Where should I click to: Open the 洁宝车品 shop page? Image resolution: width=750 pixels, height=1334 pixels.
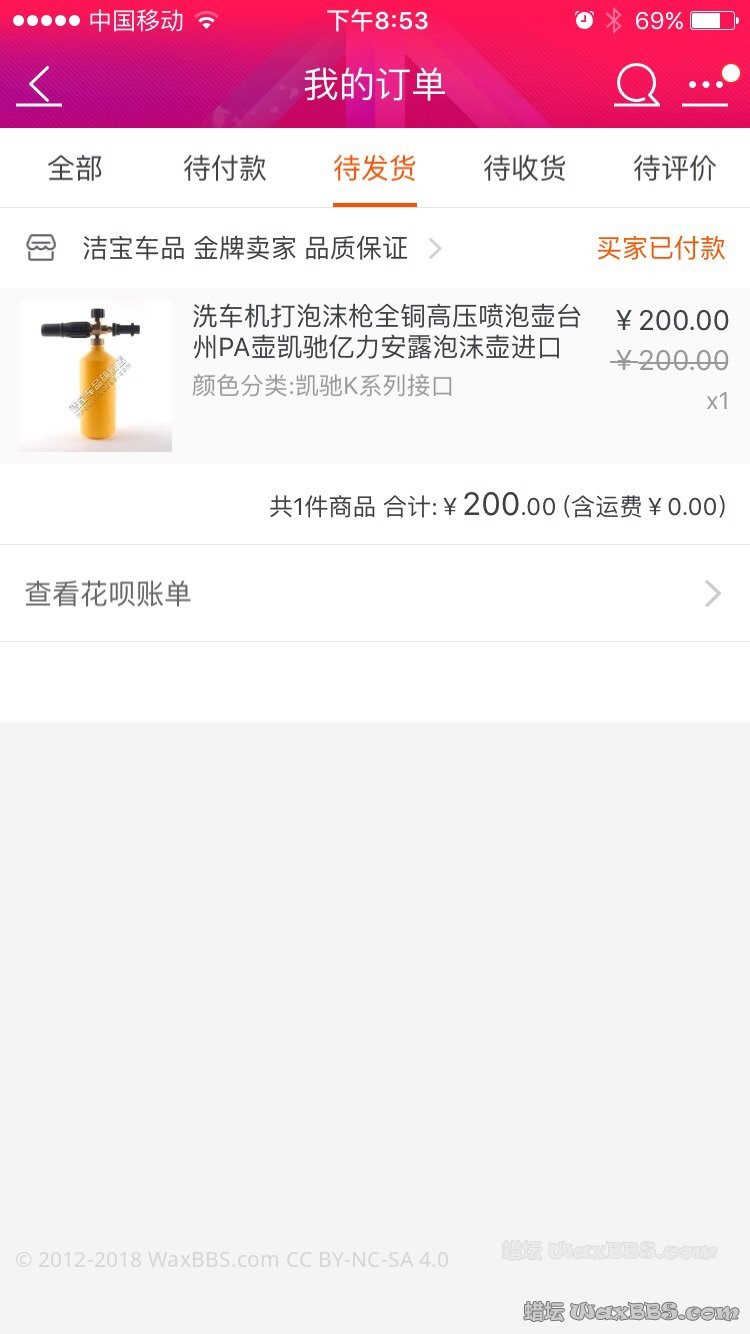tap(245, 248)
